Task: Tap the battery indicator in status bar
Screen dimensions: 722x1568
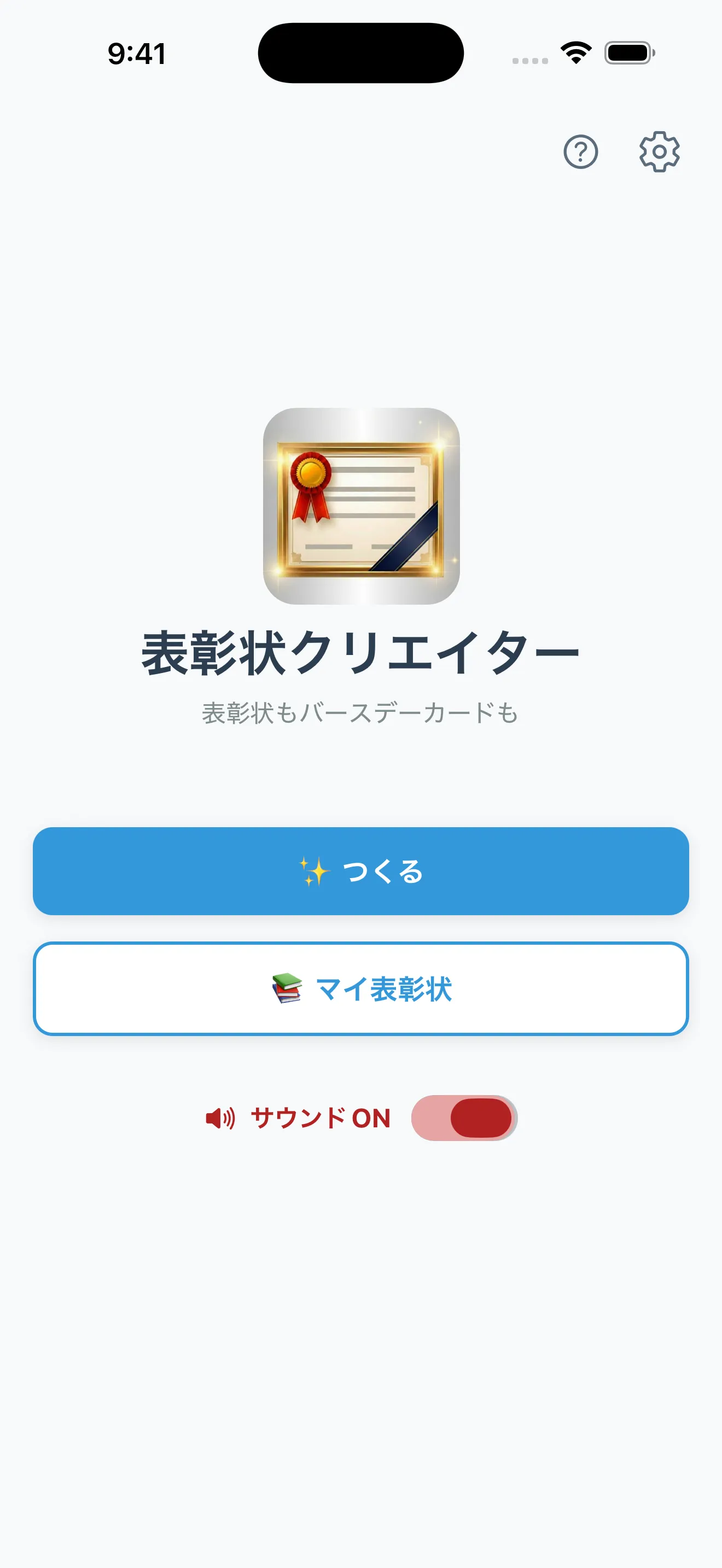Action: tap(627, 54)
